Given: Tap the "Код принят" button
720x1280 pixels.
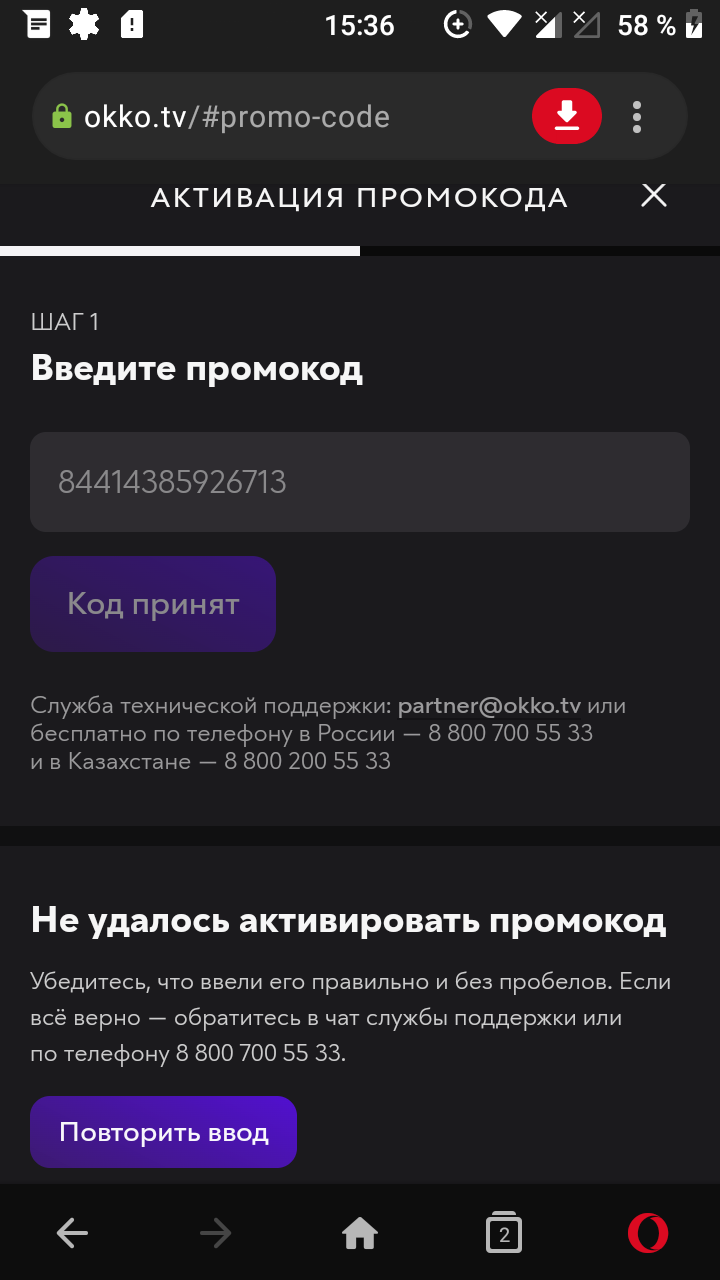Looking at the screenshot, I should (153, 604).
